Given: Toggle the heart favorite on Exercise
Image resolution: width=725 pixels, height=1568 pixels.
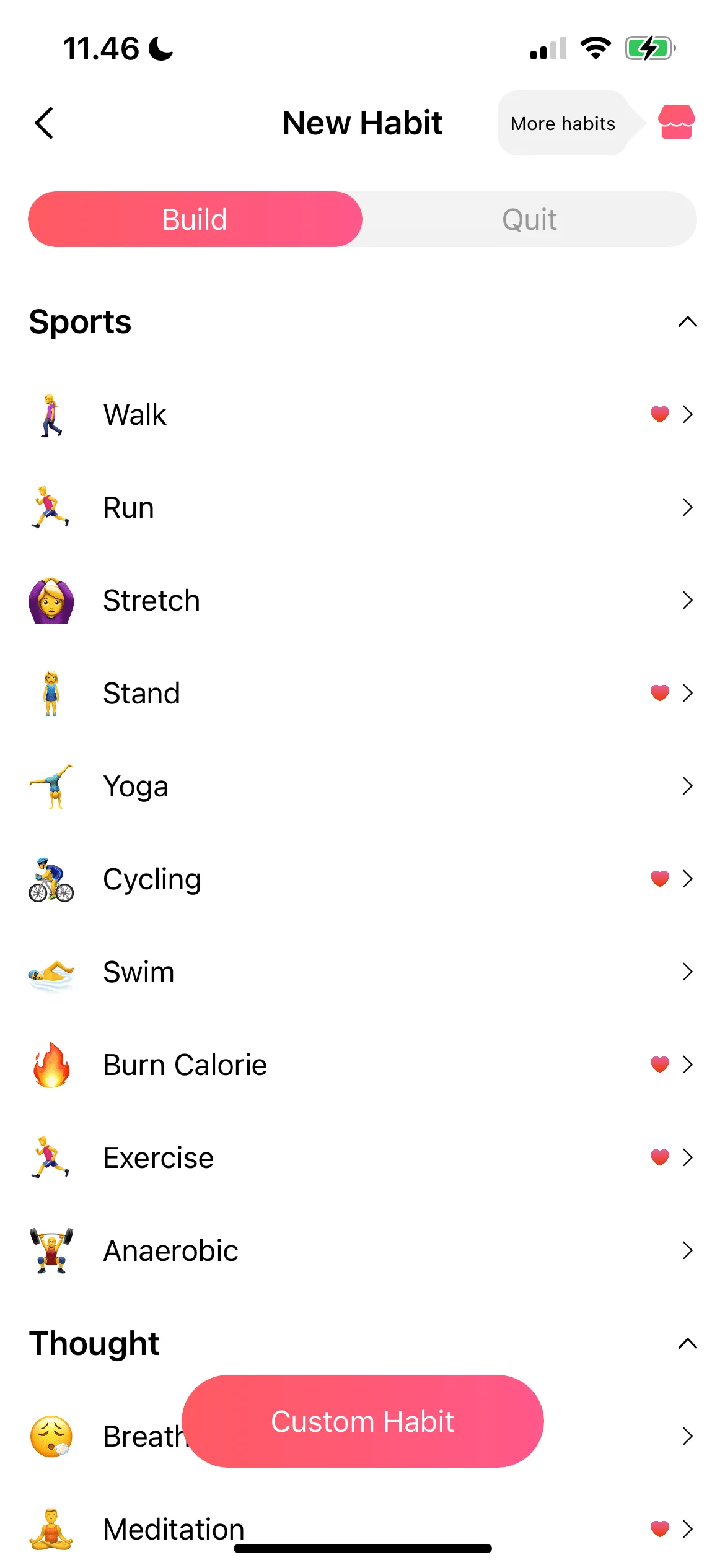Looking at the screenshot, I should coord(659,1157).
